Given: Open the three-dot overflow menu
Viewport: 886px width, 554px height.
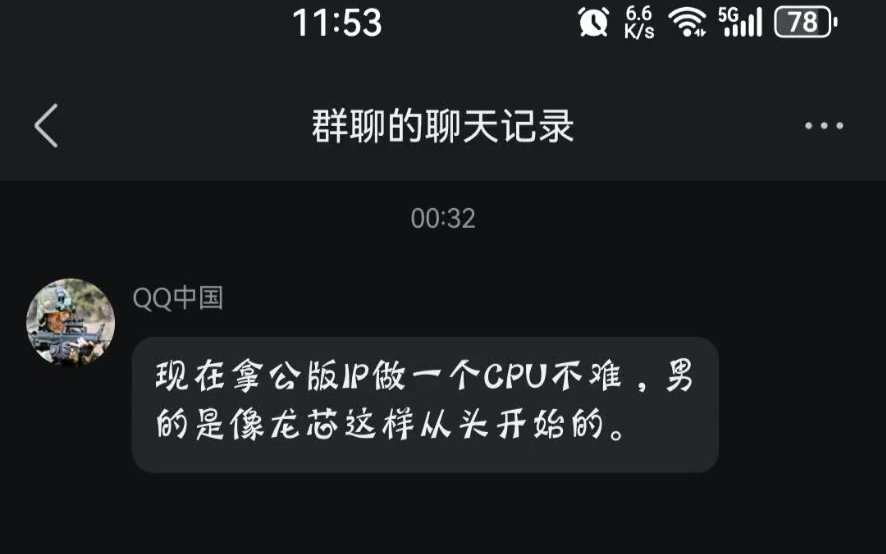Looking at the screenshot, I should [x=824, y=127].
